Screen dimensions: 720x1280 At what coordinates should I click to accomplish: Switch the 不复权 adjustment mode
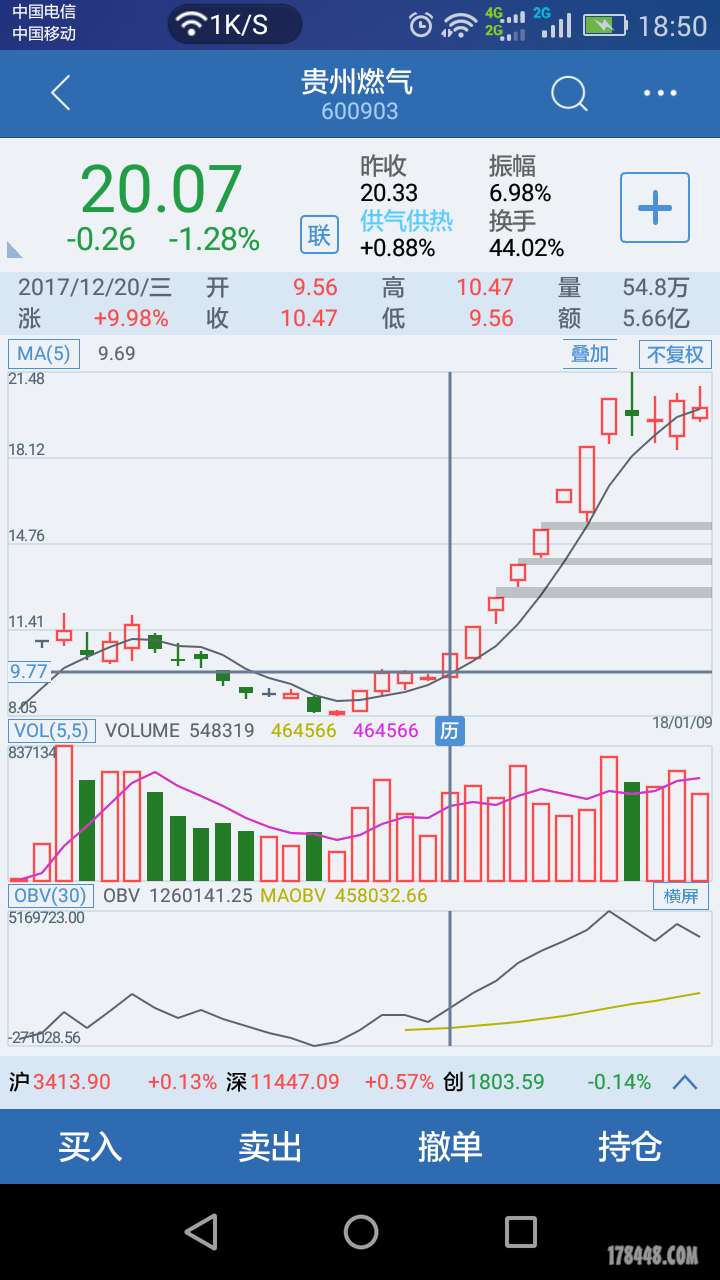675,354
